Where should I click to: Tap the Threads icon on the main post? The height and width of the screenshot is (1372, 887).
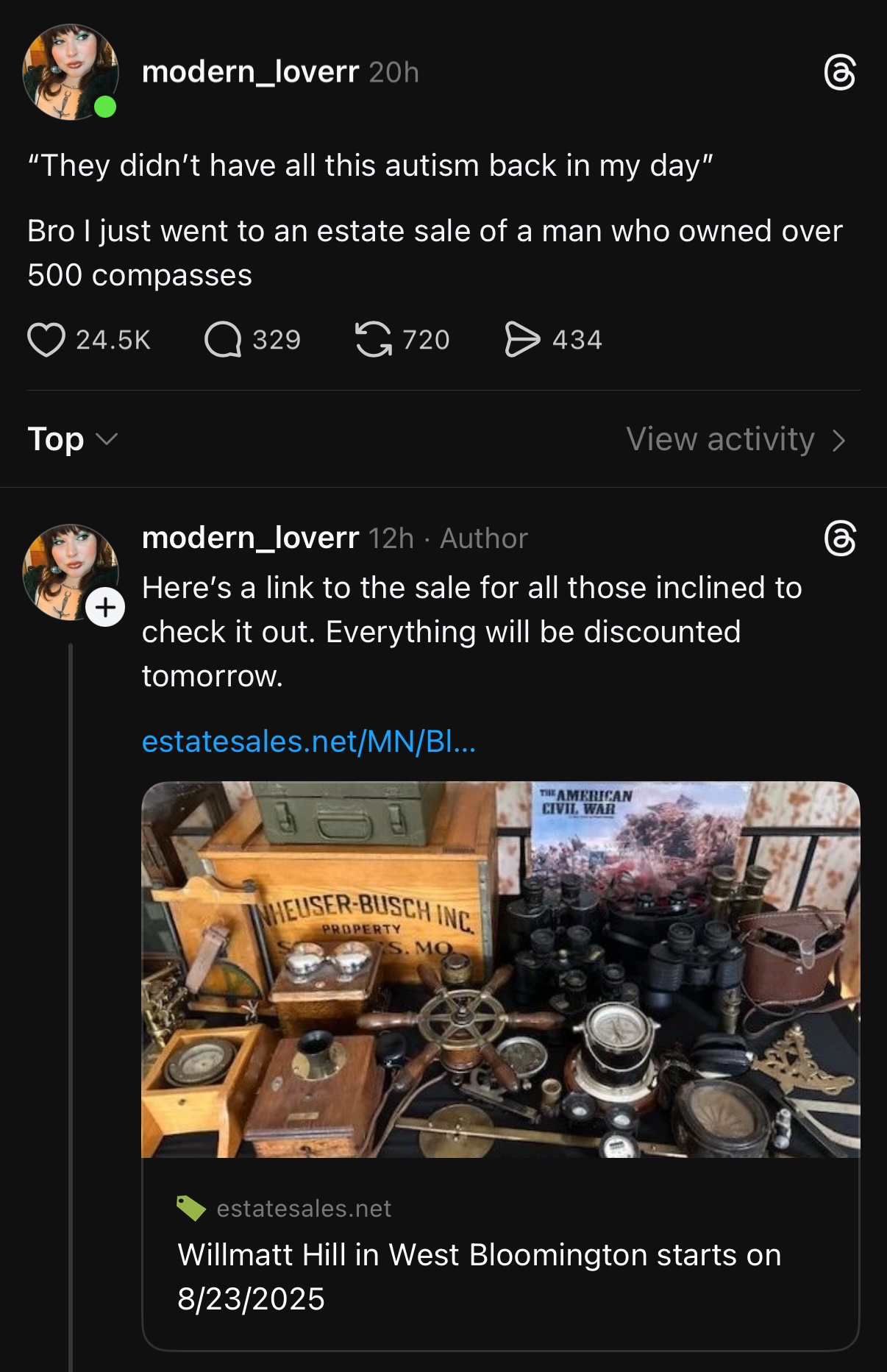(x=840, y=72)
